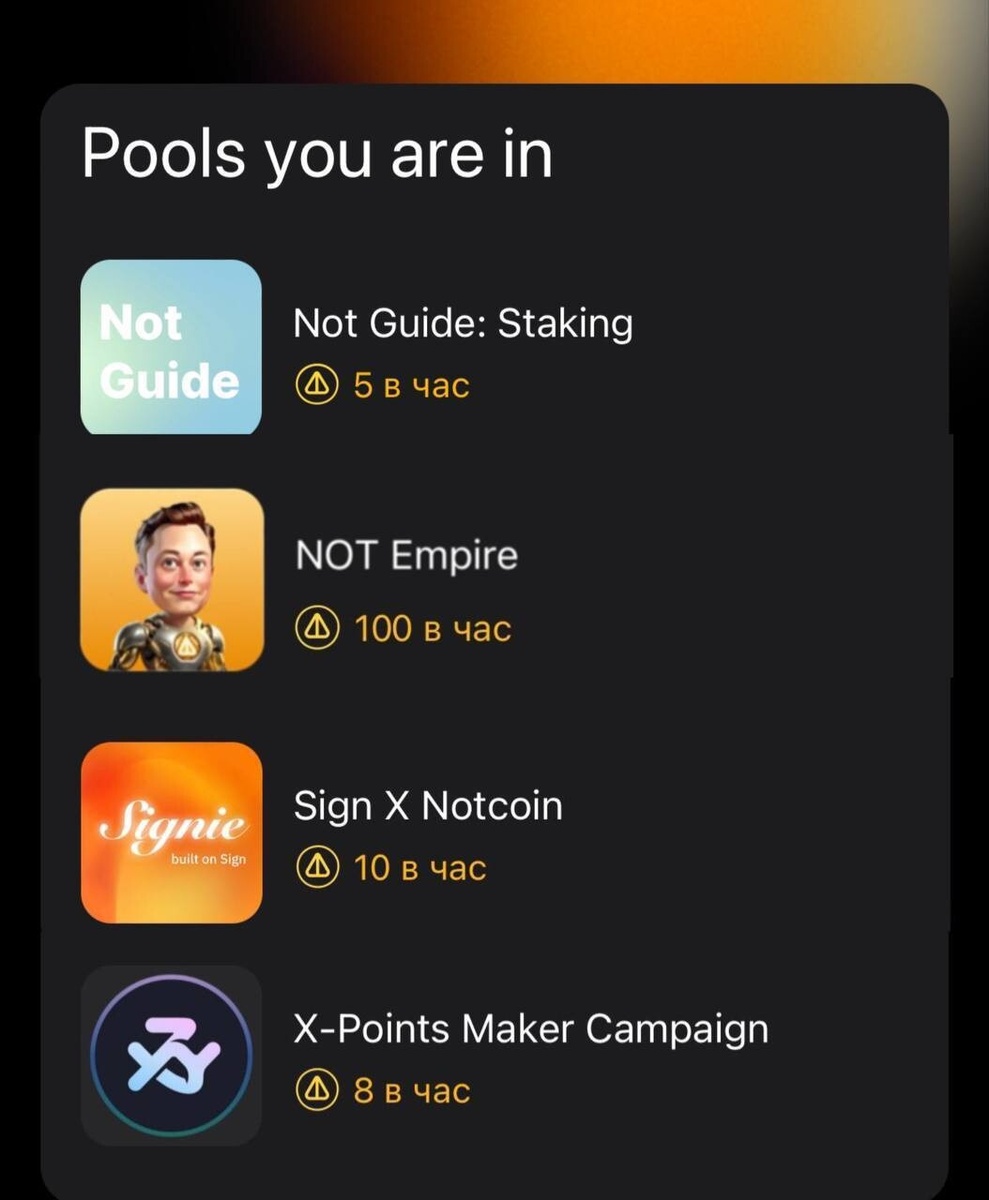This screenshot has width=989, height=1200.
Task: Tap the Notcoin coin icon near 10 в час
Action: [x=316, y=867]
